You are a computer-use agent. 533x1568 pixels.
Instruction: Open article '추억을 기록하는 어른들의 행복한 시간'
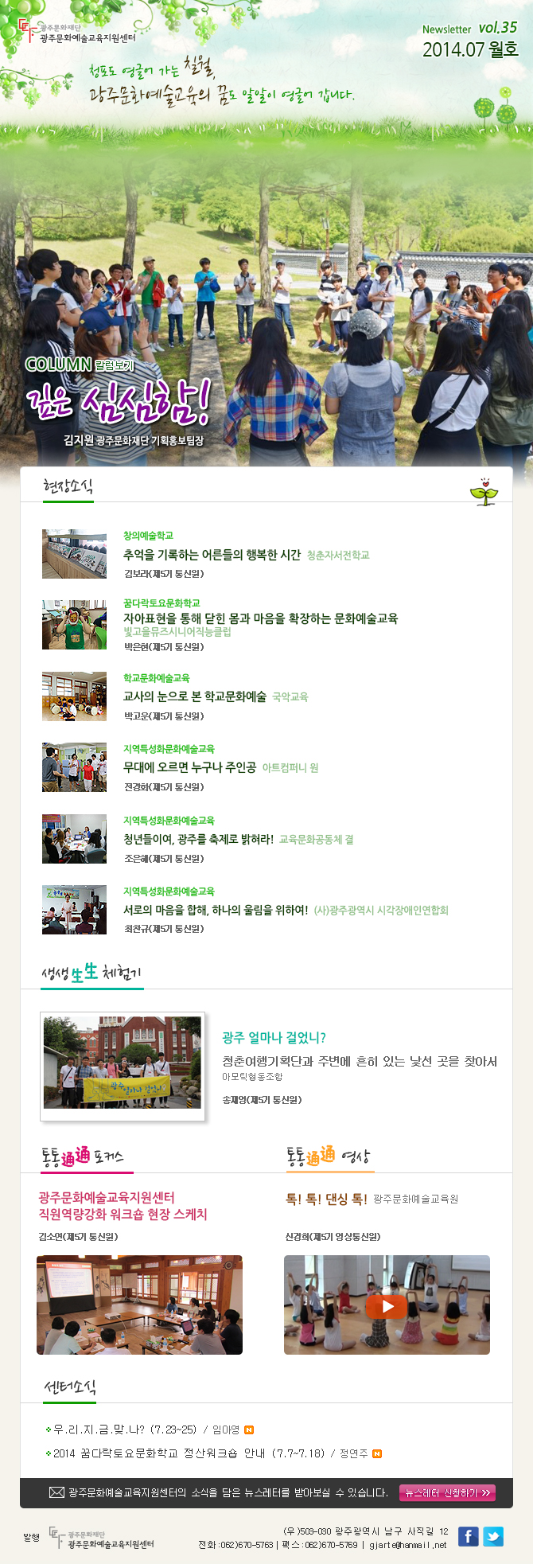[212, 555]
